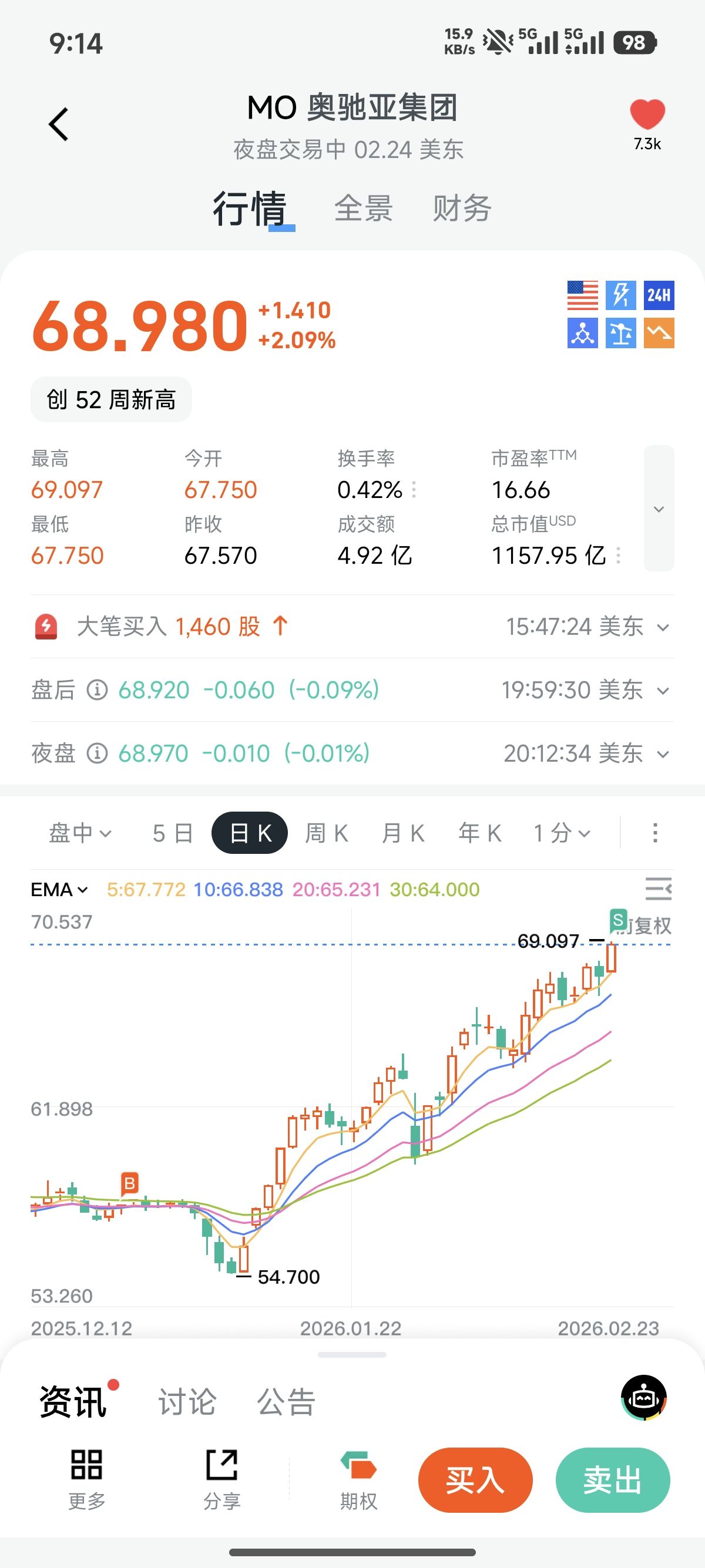Viewport: 705px width, 1568px height.
Task: Go back using the top-left arrow
Action: pos(58,125)
